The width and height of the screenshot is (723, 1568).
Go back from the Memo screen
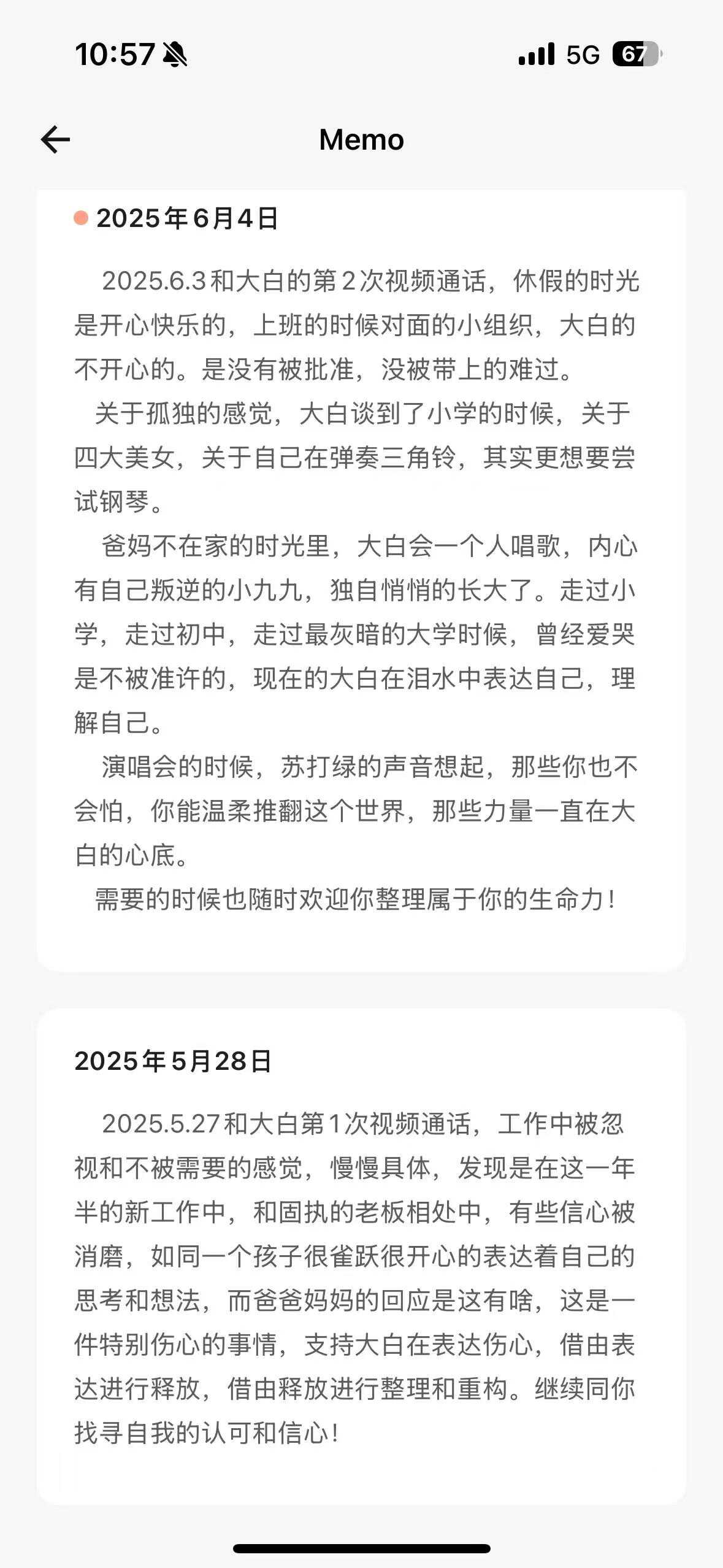55,140
